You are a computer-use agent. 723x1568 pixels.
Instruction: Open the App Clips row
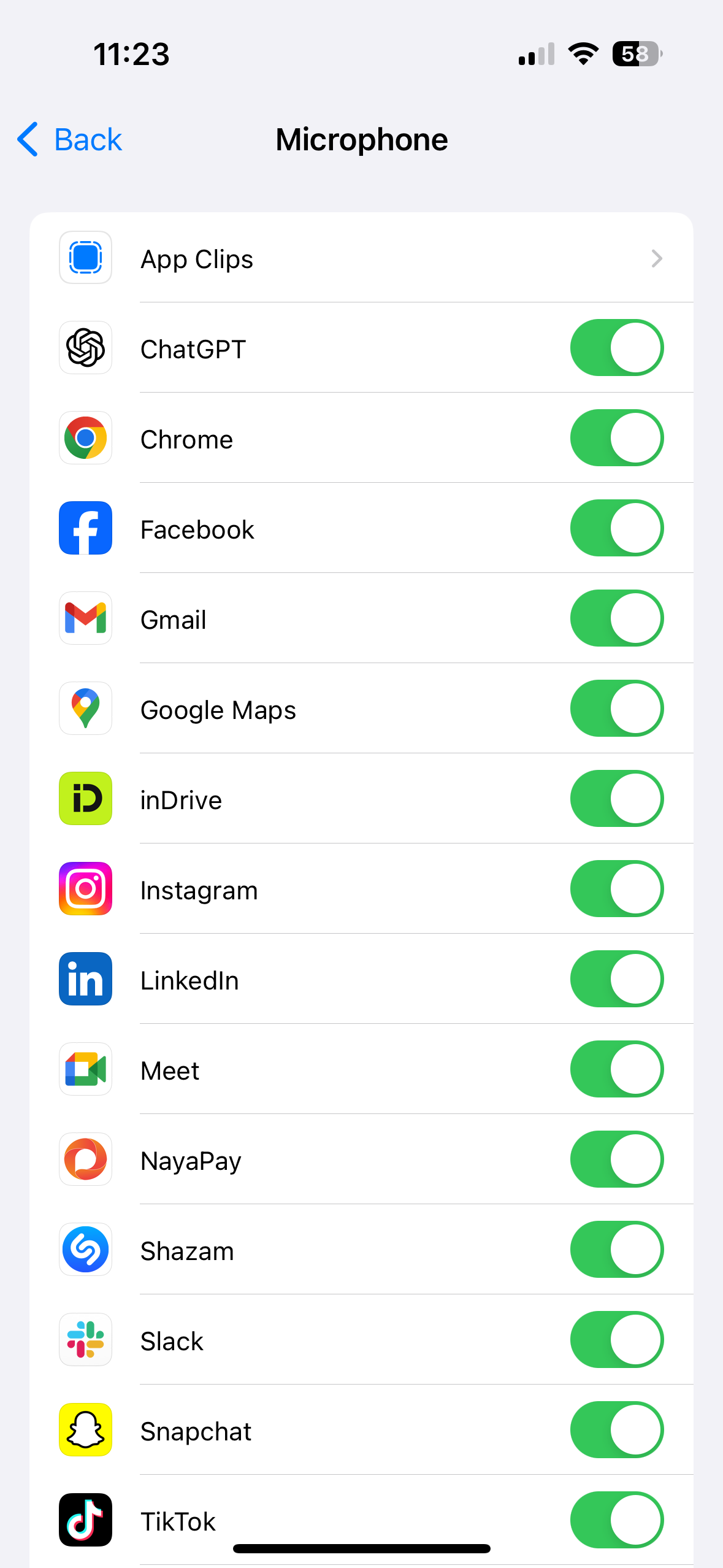pos(361,258)
